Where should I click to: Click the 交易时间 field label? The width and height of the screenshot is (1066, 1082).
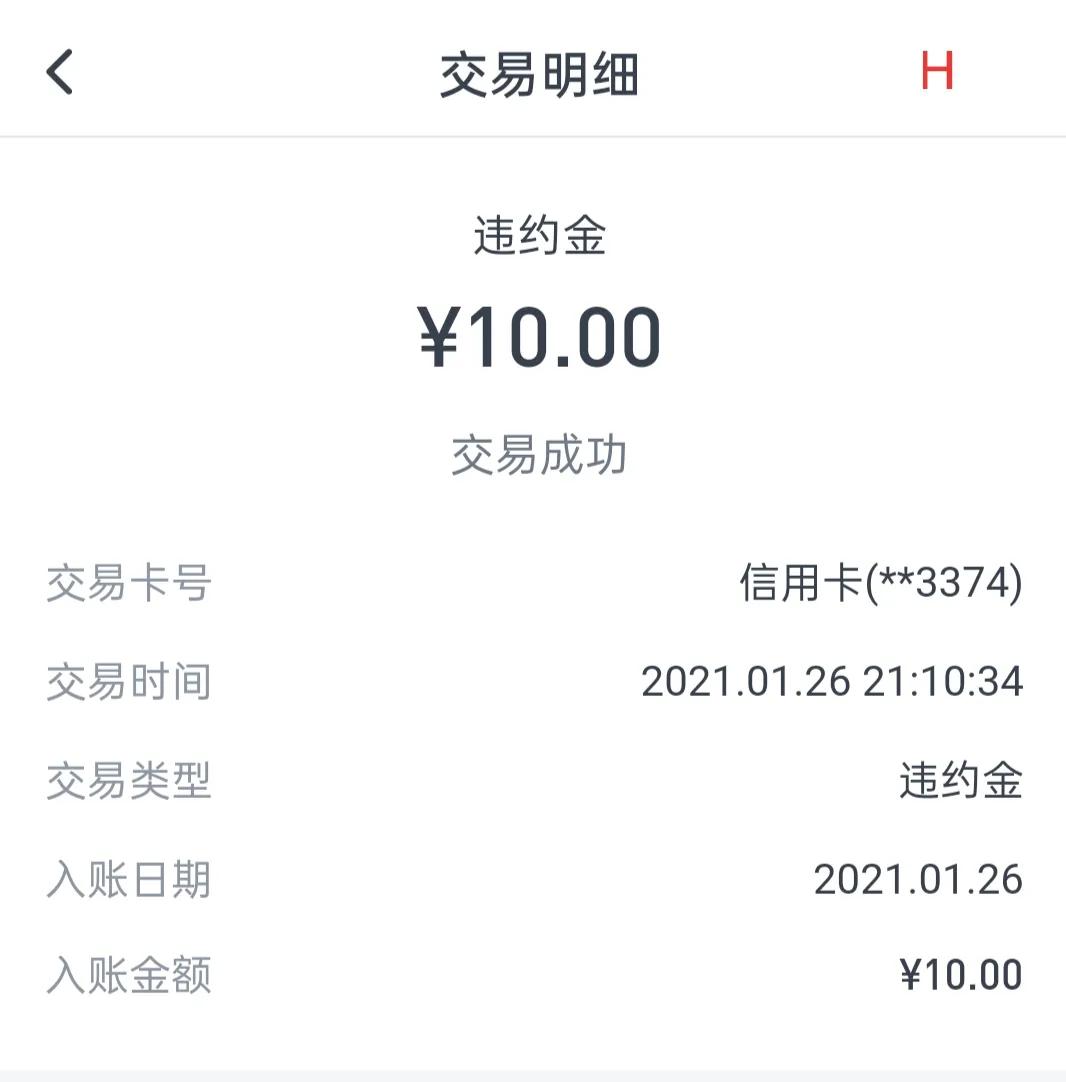[128, 682]
